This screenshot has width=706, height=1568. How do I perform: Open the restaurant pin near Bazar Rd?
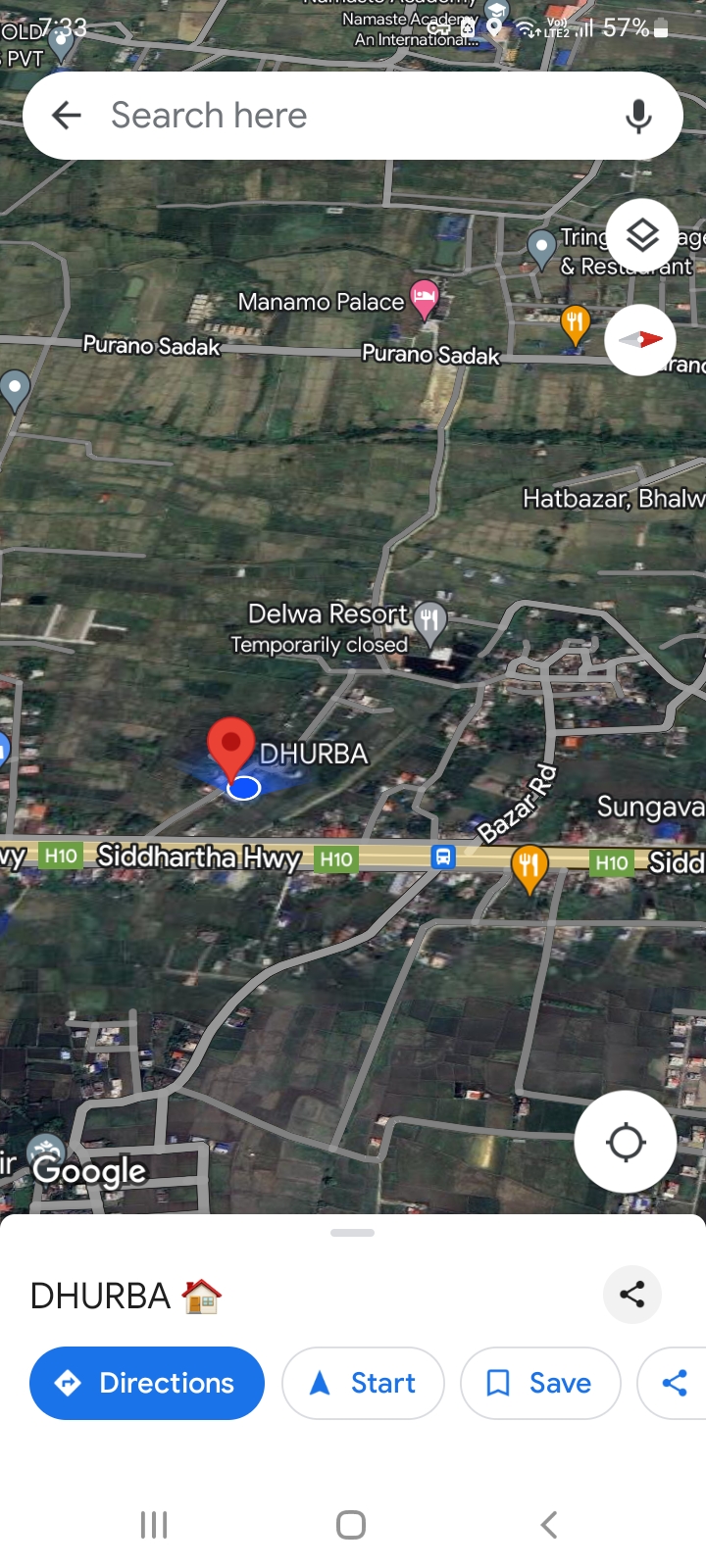(x=529, y=866)
